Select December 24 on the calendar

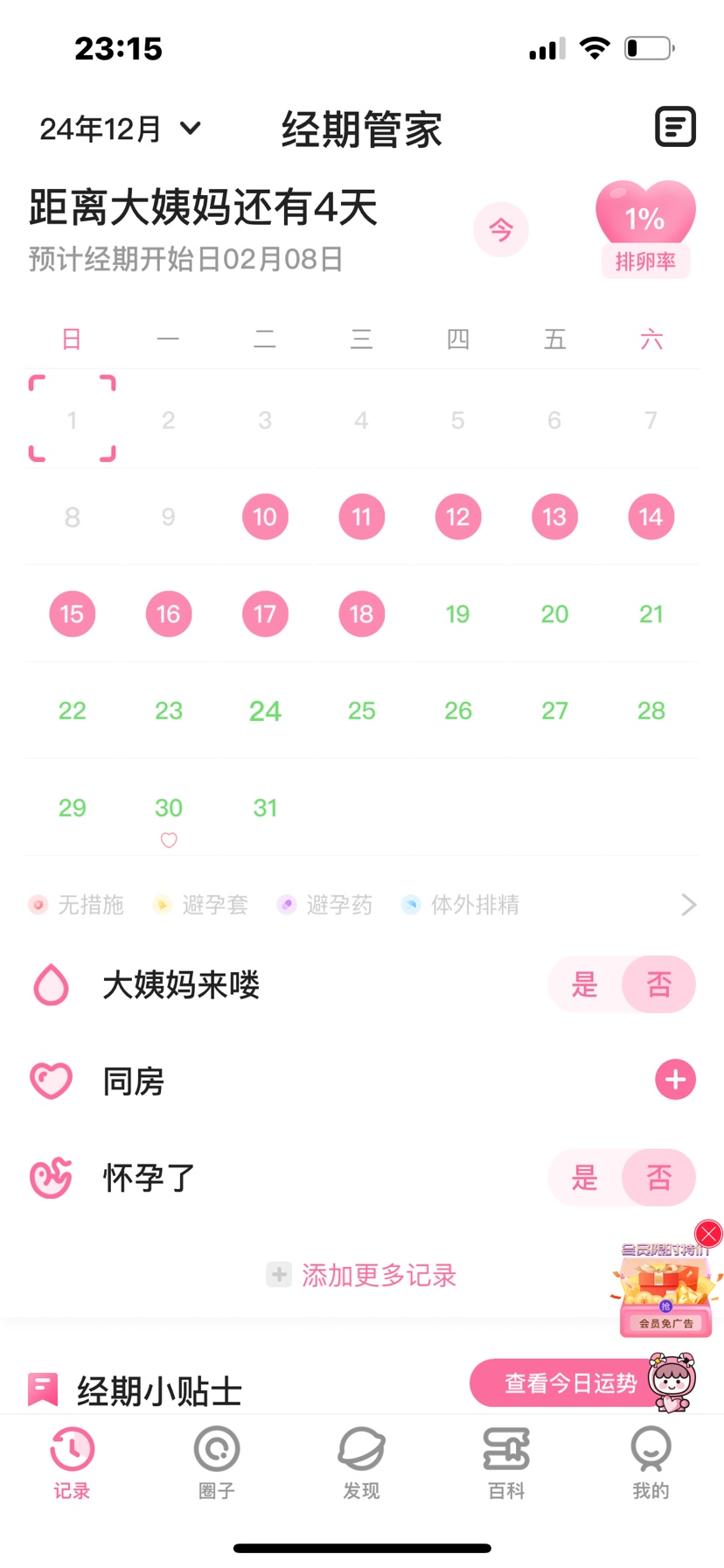click(265, 710)
